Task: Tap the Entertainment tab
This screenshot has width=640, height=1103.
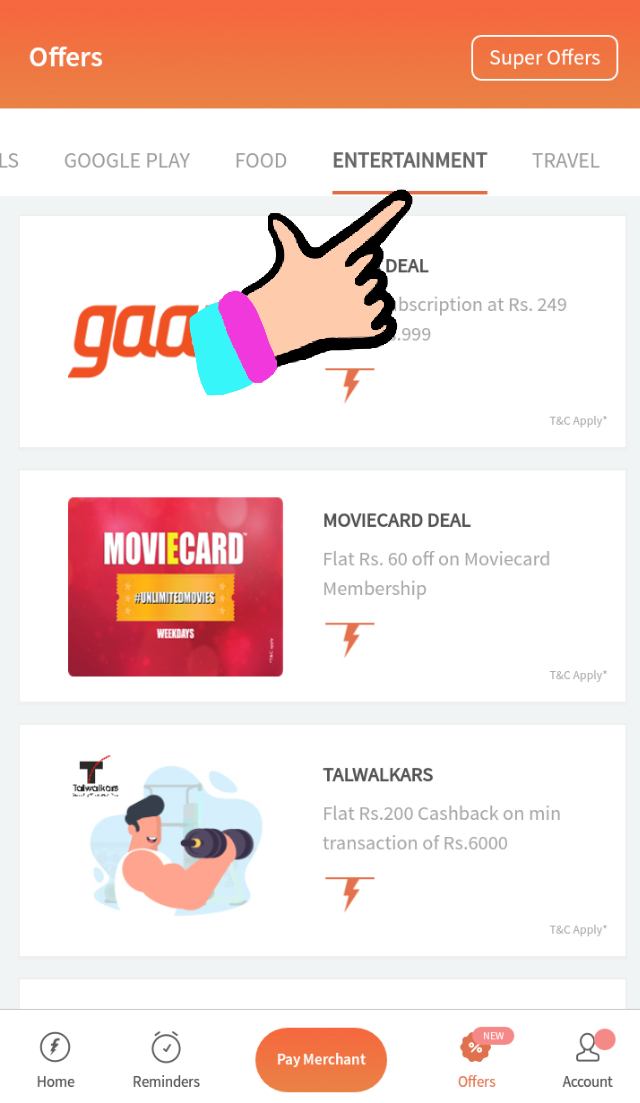Action: (x=409, y=160)
